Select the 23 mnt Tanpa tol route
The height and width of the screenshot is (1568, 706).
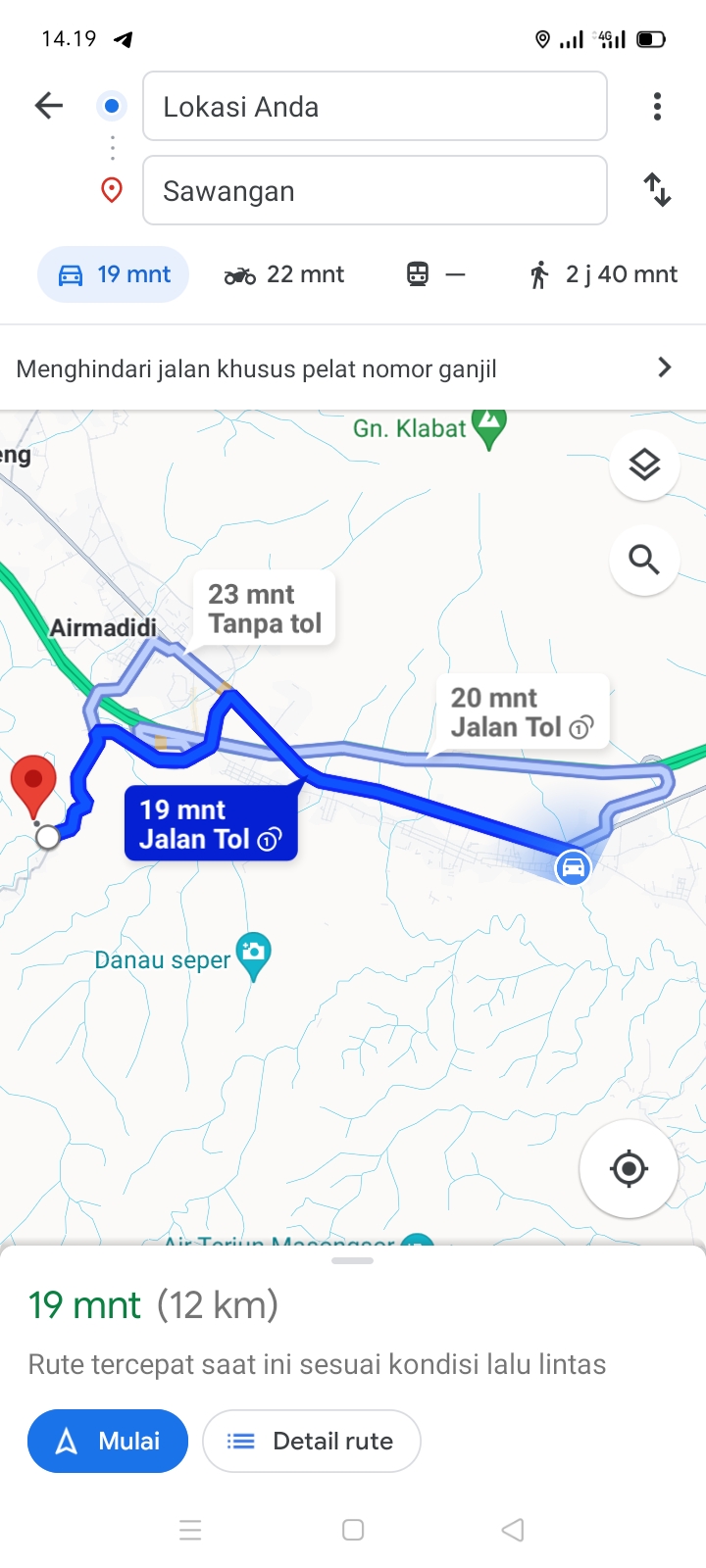click(265, 609)
